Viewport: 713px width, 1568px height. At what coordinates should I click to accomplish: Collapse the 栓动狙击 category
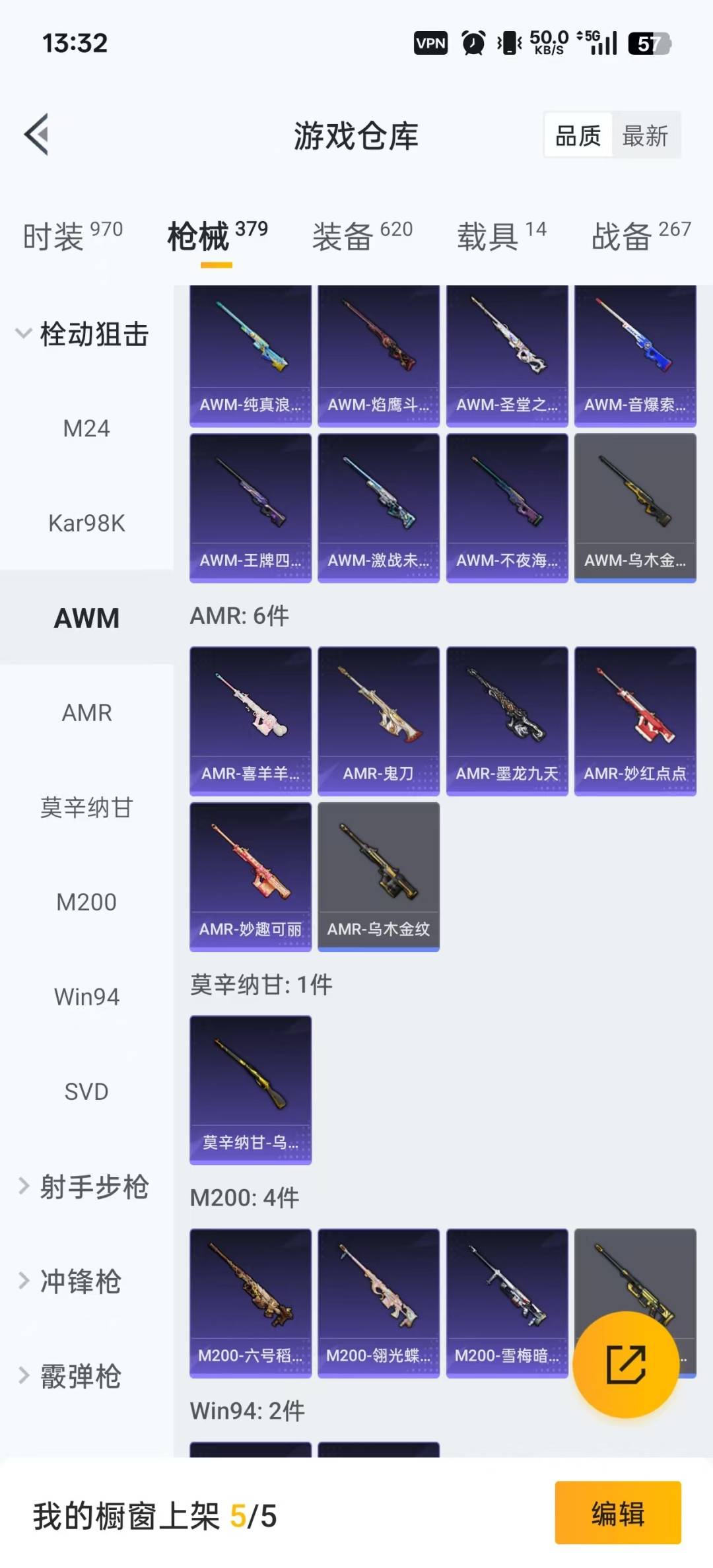[x=83, y=334]
